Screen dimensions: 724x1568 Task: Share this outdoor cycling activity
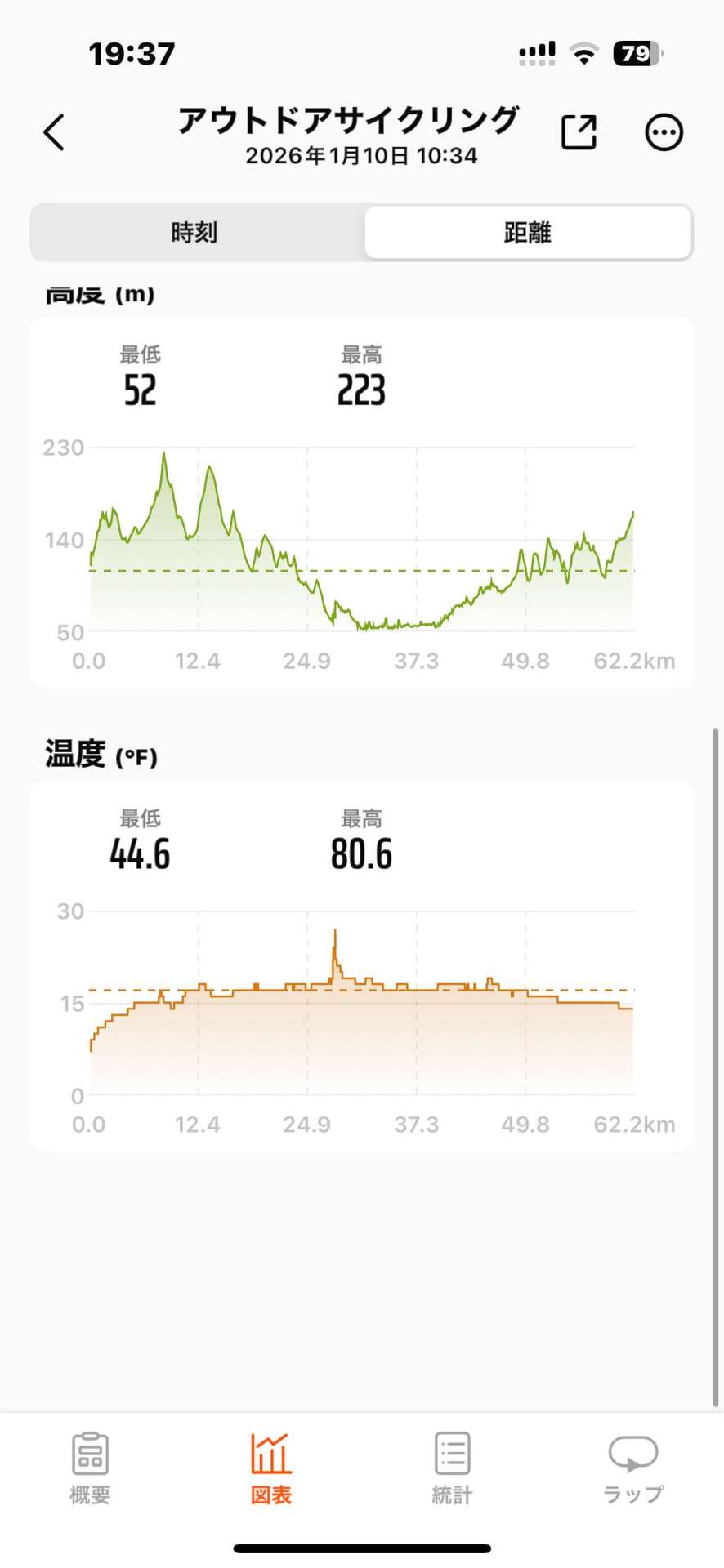(579, 132)
